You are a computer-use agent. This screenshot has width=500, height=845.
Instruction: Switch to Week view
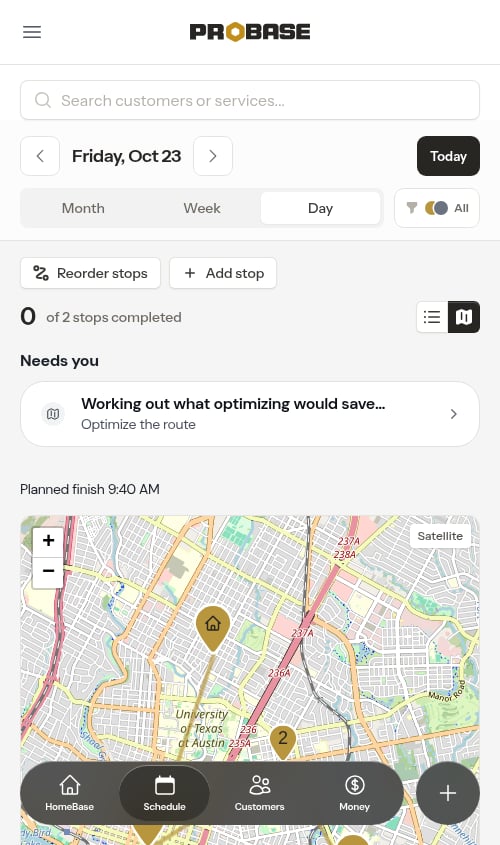coord(202,208)
